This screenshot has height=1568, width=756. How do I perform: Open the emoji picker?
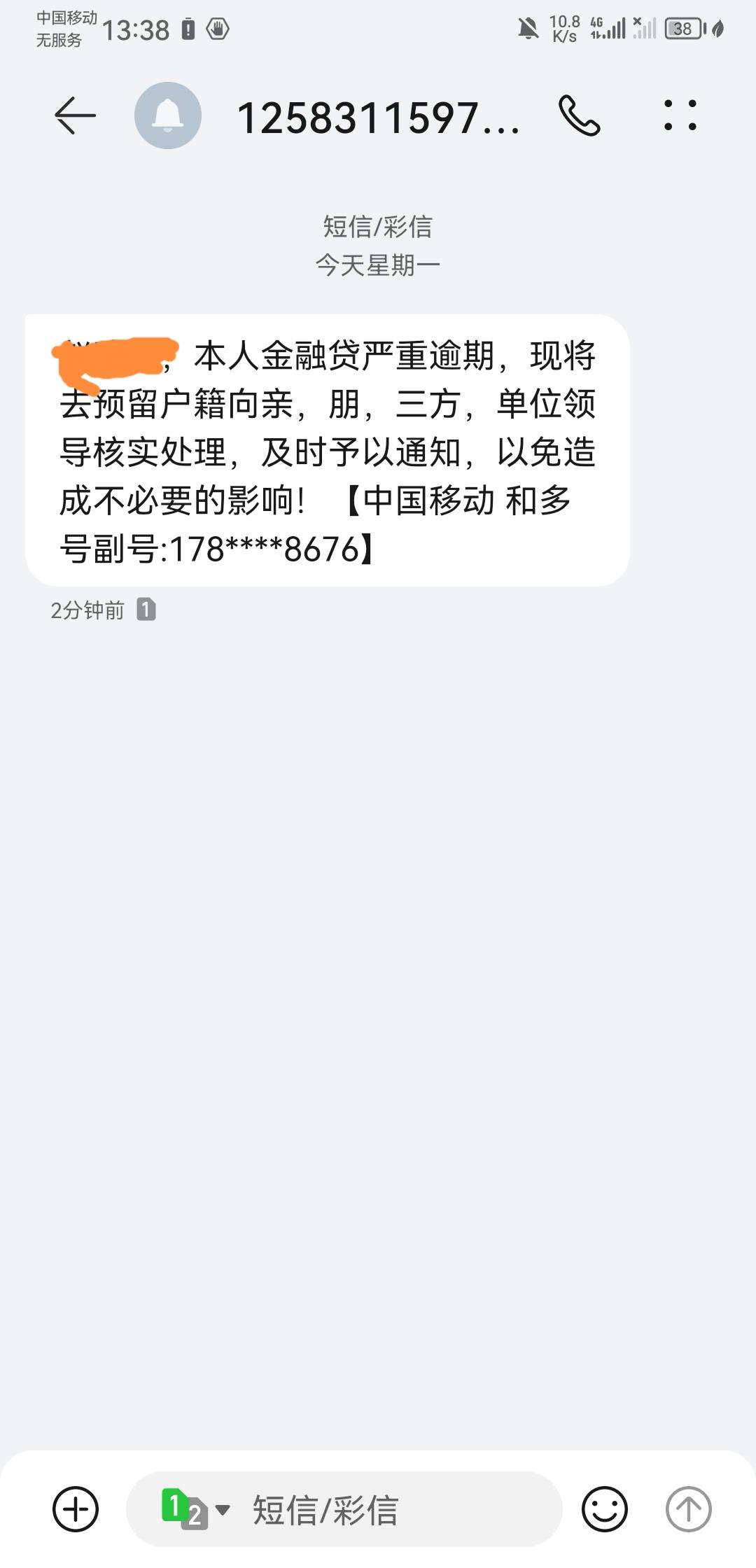coord(605,1508)
